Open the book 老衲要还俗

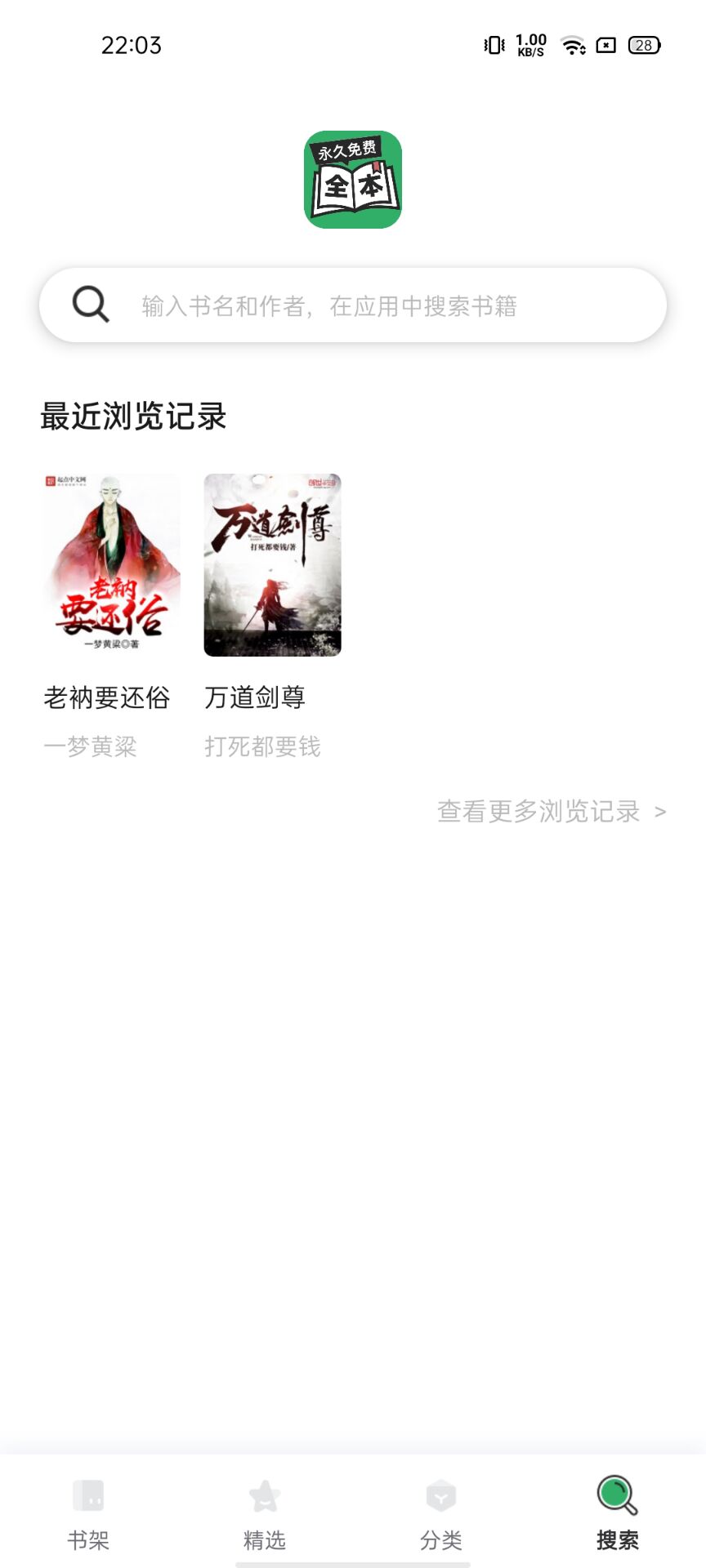pyautogui.click(x=111, y=565)
